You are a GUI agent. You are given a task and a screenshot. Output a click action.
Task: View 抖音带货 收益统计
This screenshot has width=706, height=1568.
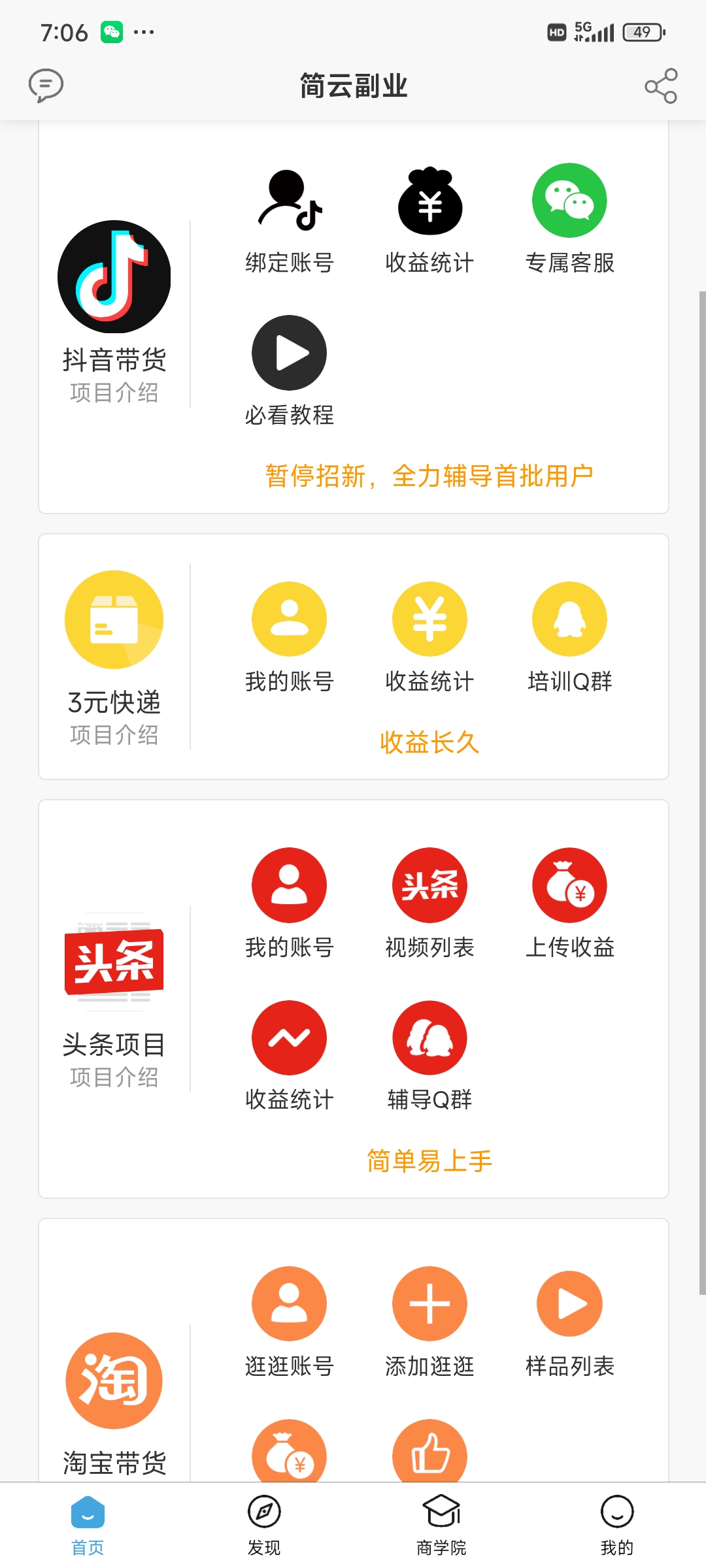429,219
